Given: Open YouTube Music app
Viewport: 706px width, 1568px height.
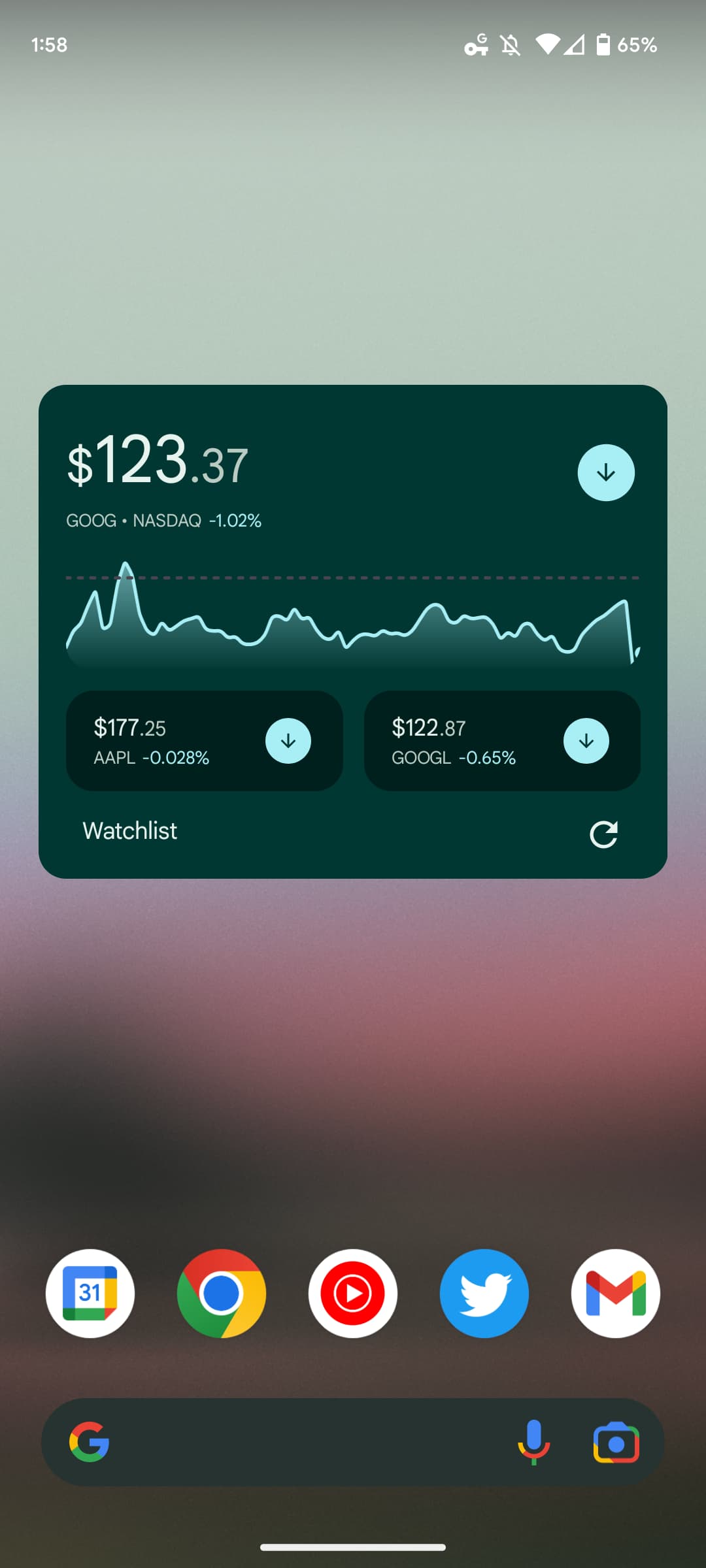Looking at the screenshot, I should click(x=353, y=1294).
